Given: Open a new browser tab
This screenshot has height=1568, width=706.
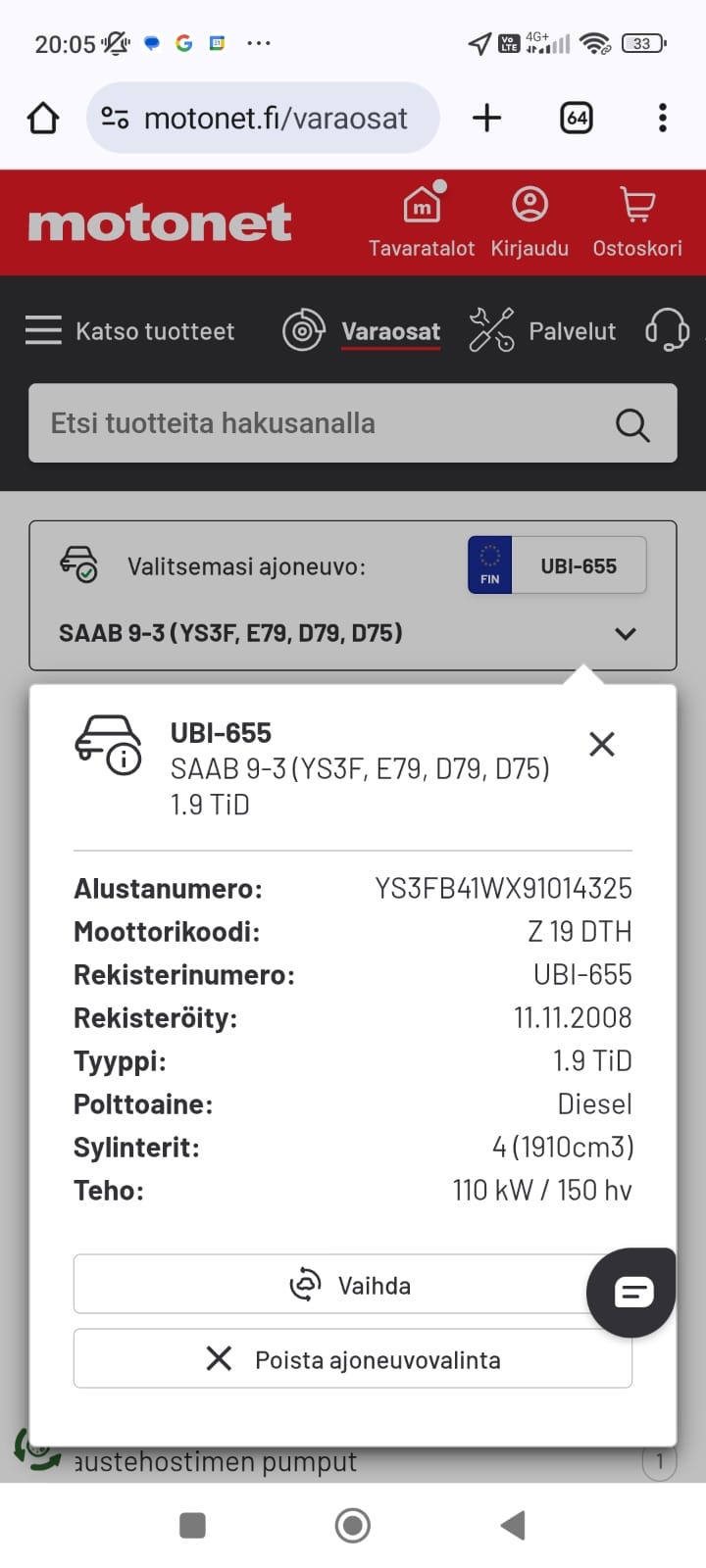Looking at the screenshot, I should coord(486,118).
